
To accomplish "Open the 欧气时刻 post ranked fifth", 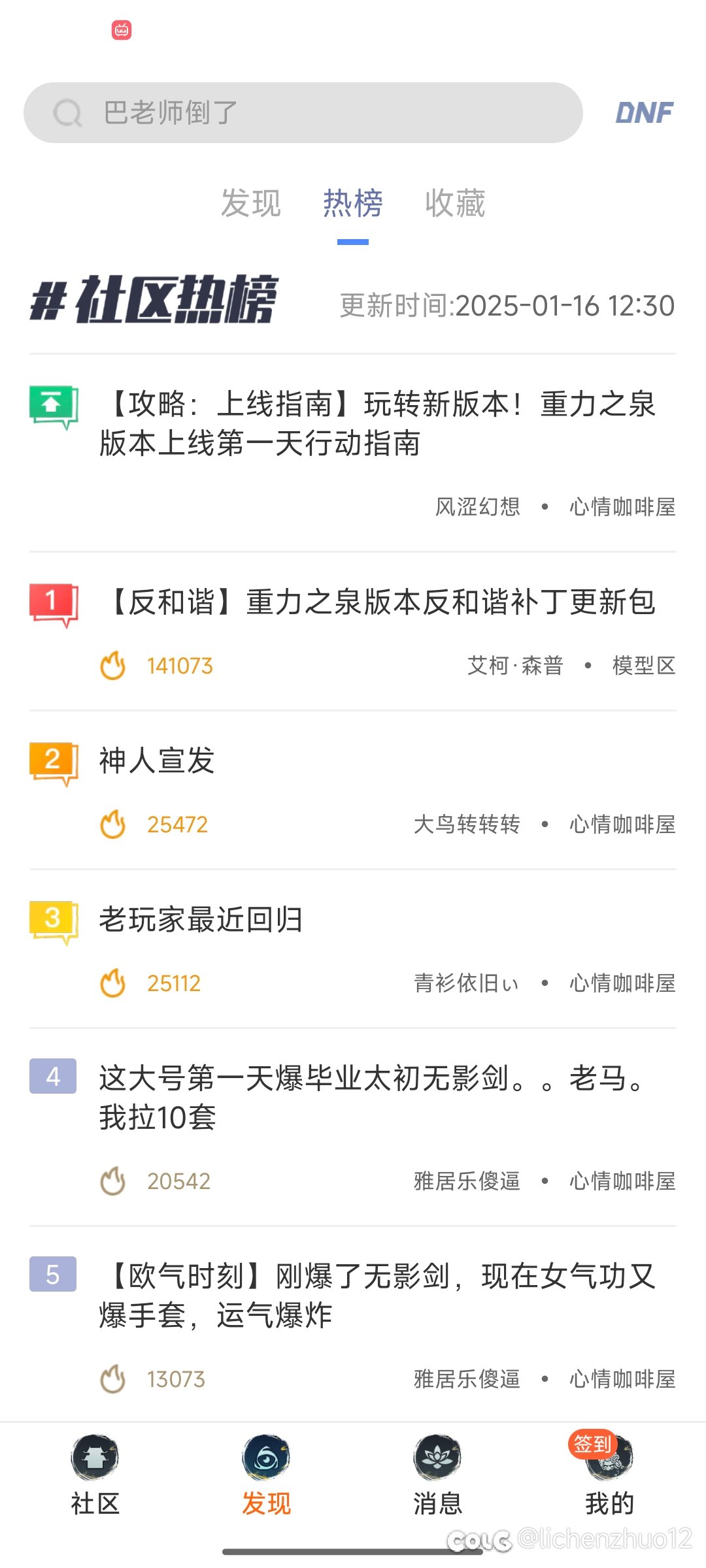I will (x=353, y=1326).
